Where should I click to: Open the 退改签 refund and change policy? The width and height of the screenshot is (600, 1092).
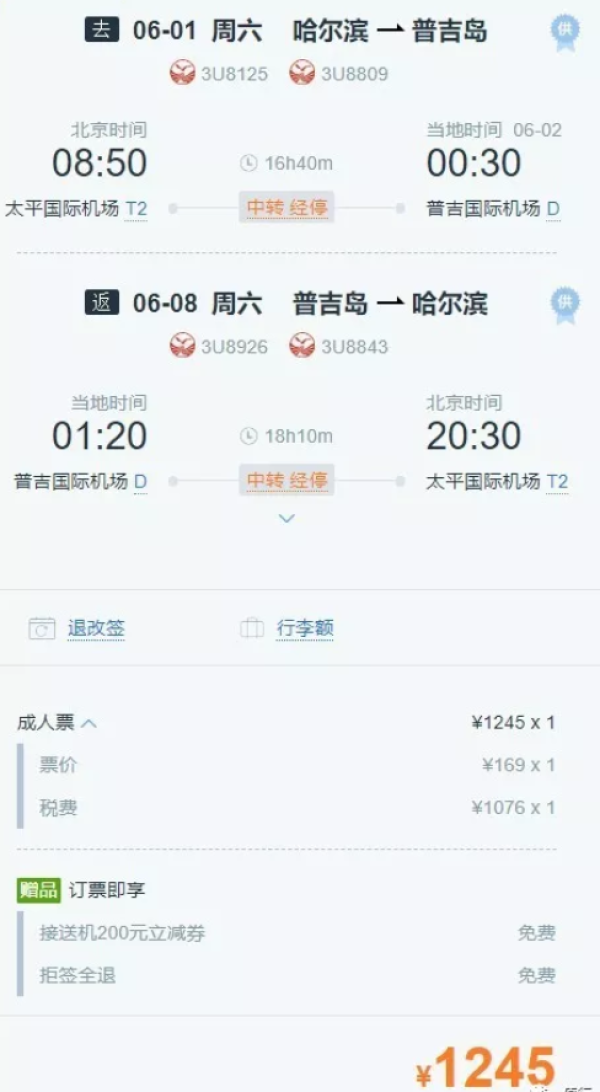pos(95,629)
